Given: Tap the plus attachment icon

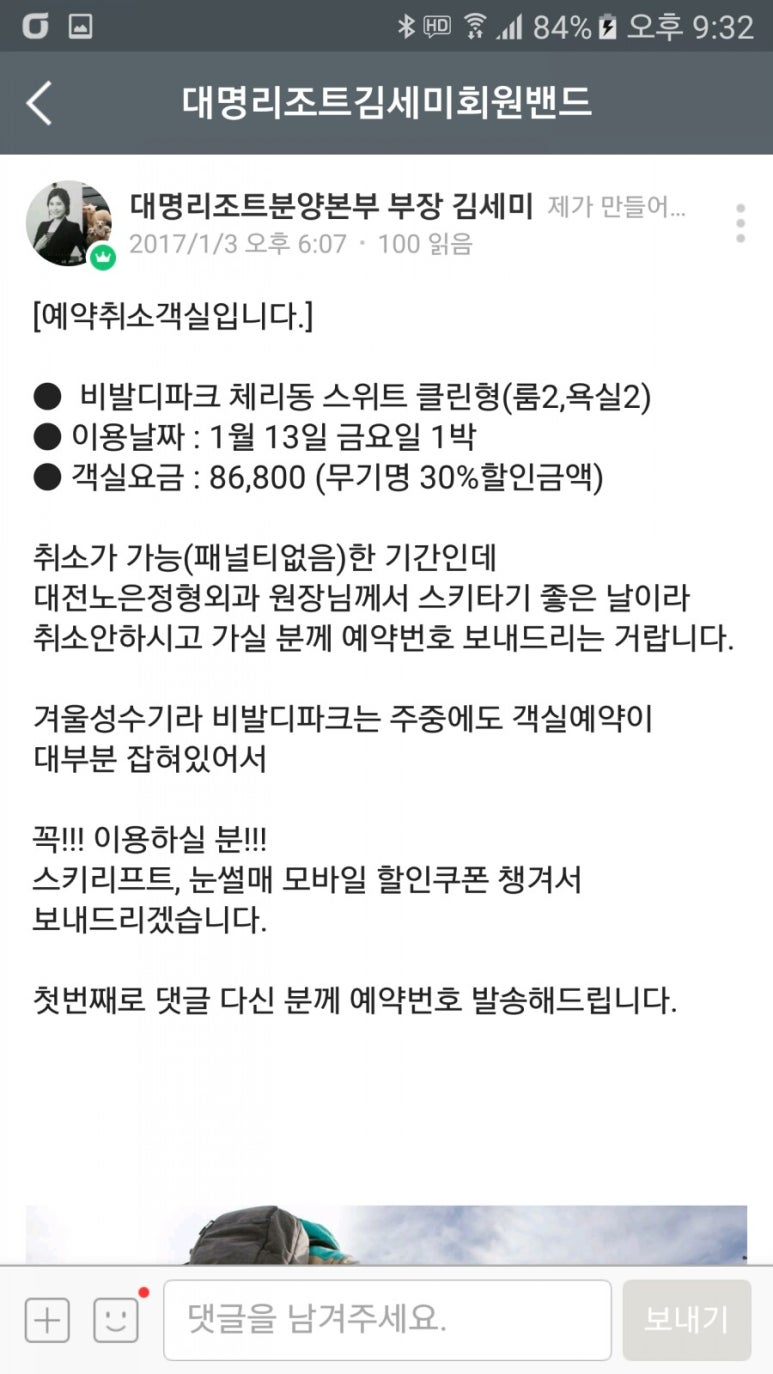Looking at the screenshot, I should click(47, 1320).
